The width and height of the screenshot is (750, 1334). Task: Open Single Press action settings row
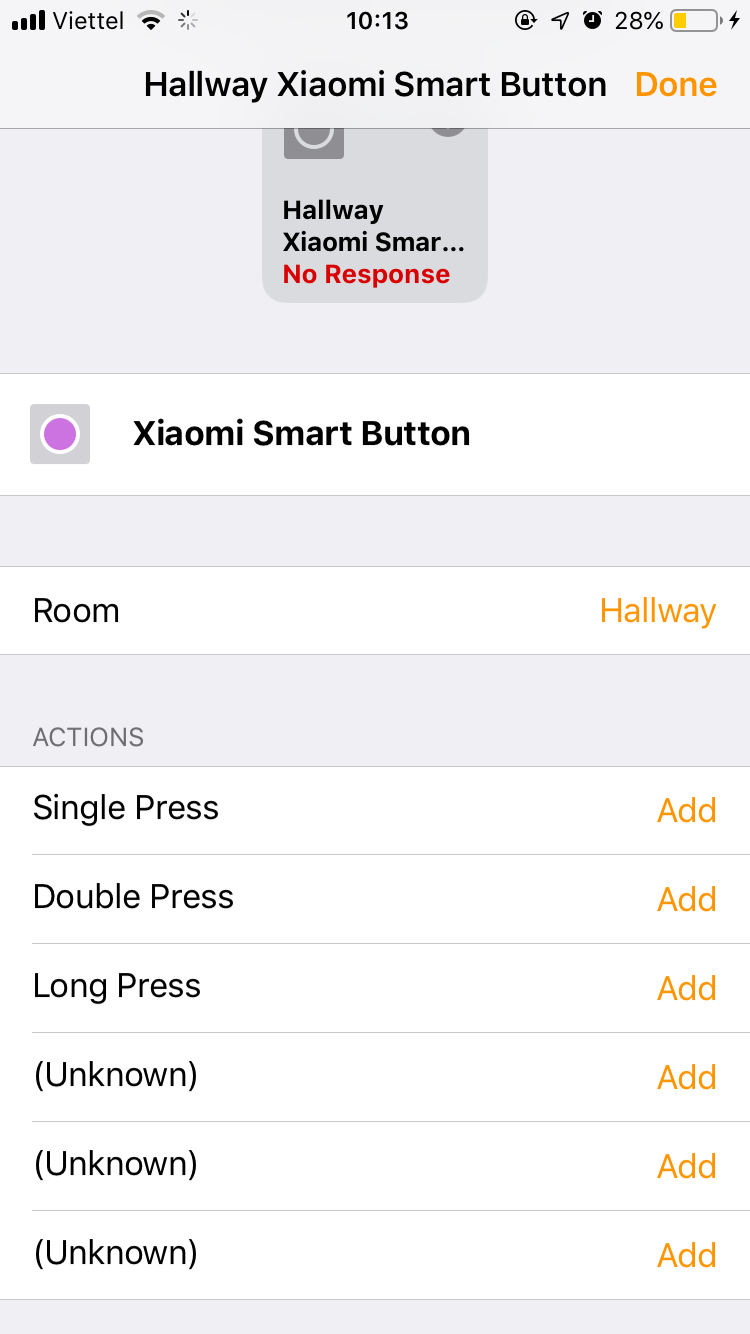coord(375,808)
